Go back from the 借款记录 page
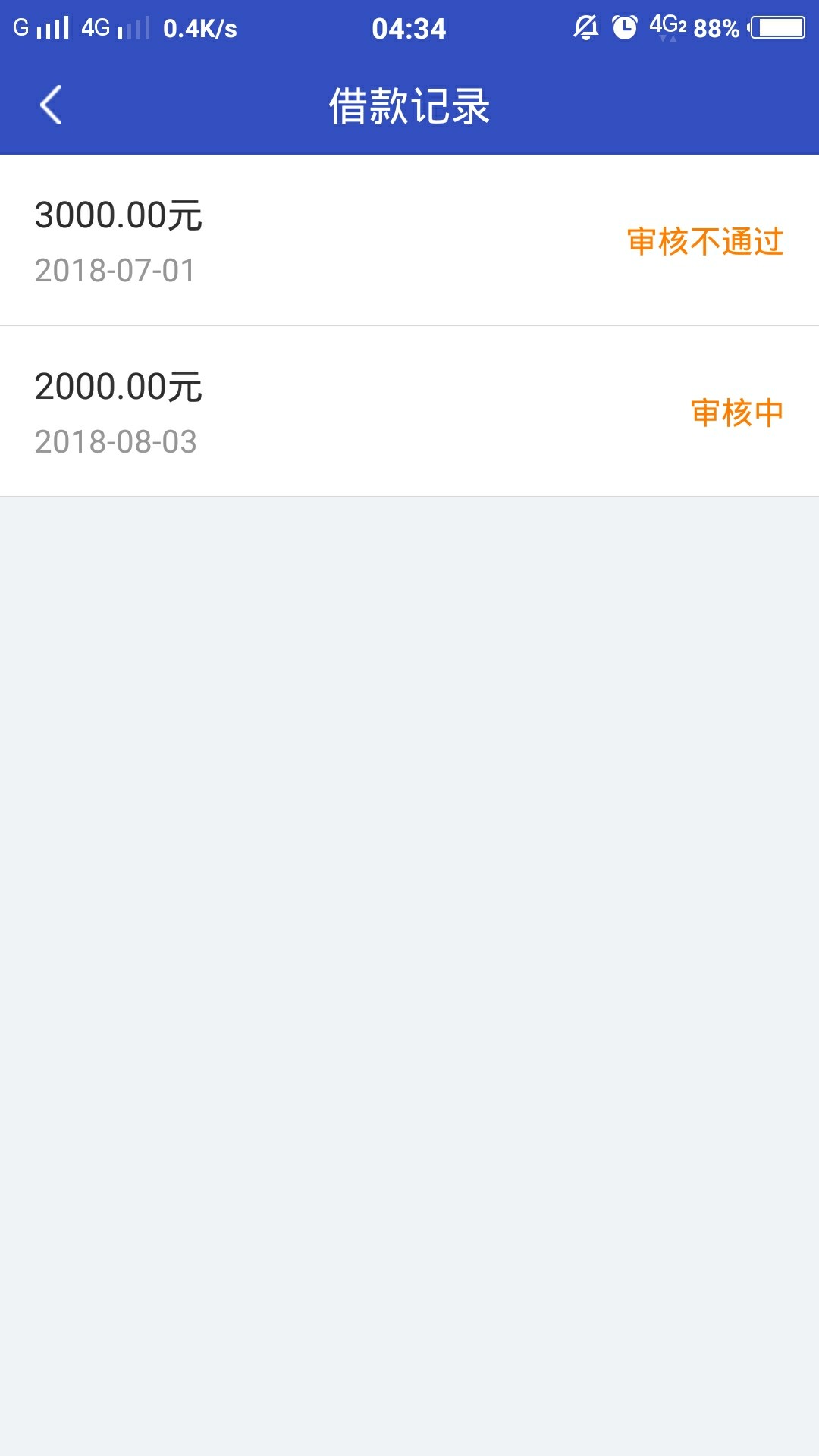Viewport: 819px width, 1456px height. tap(51, 105)
